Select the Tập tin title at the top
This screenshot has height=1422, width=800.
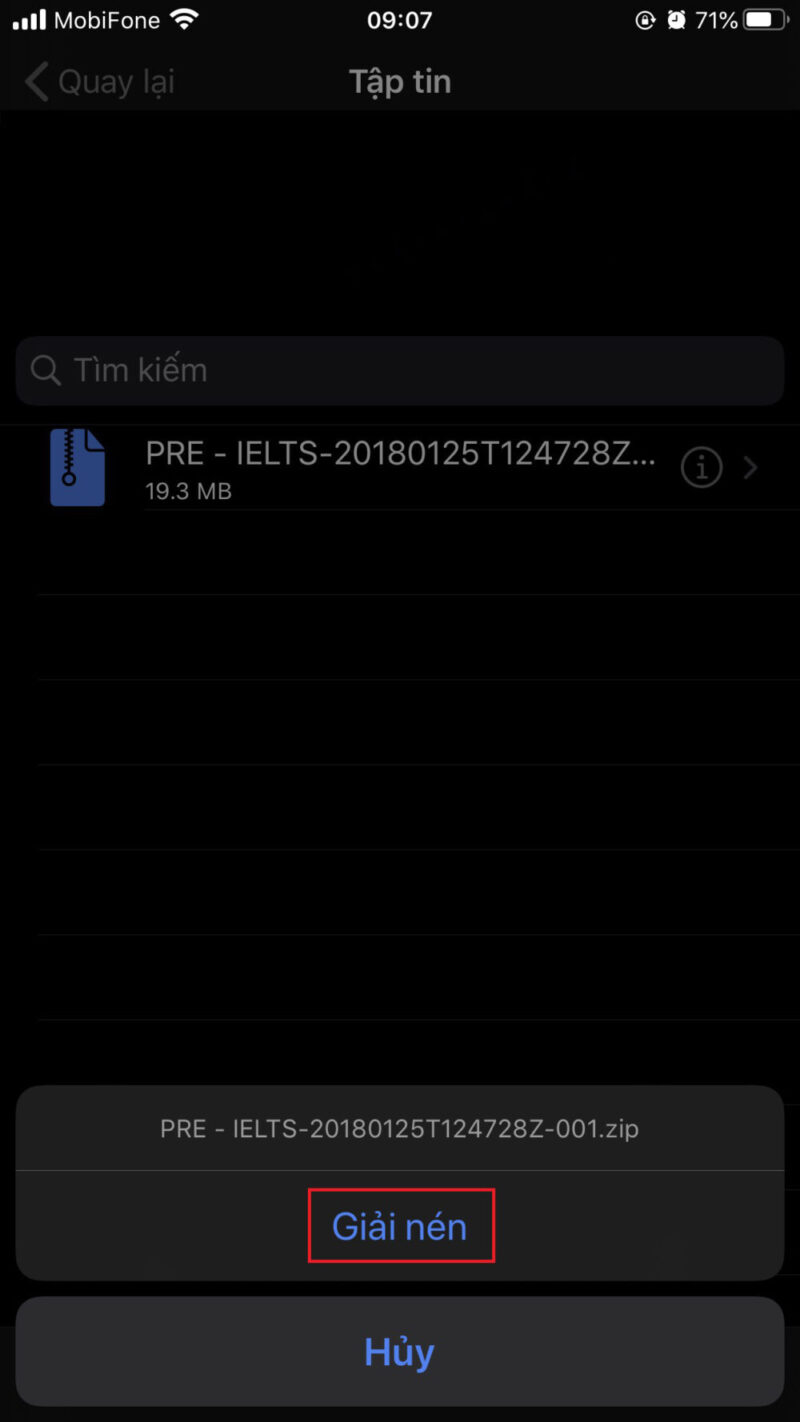[x=399, y=81]
